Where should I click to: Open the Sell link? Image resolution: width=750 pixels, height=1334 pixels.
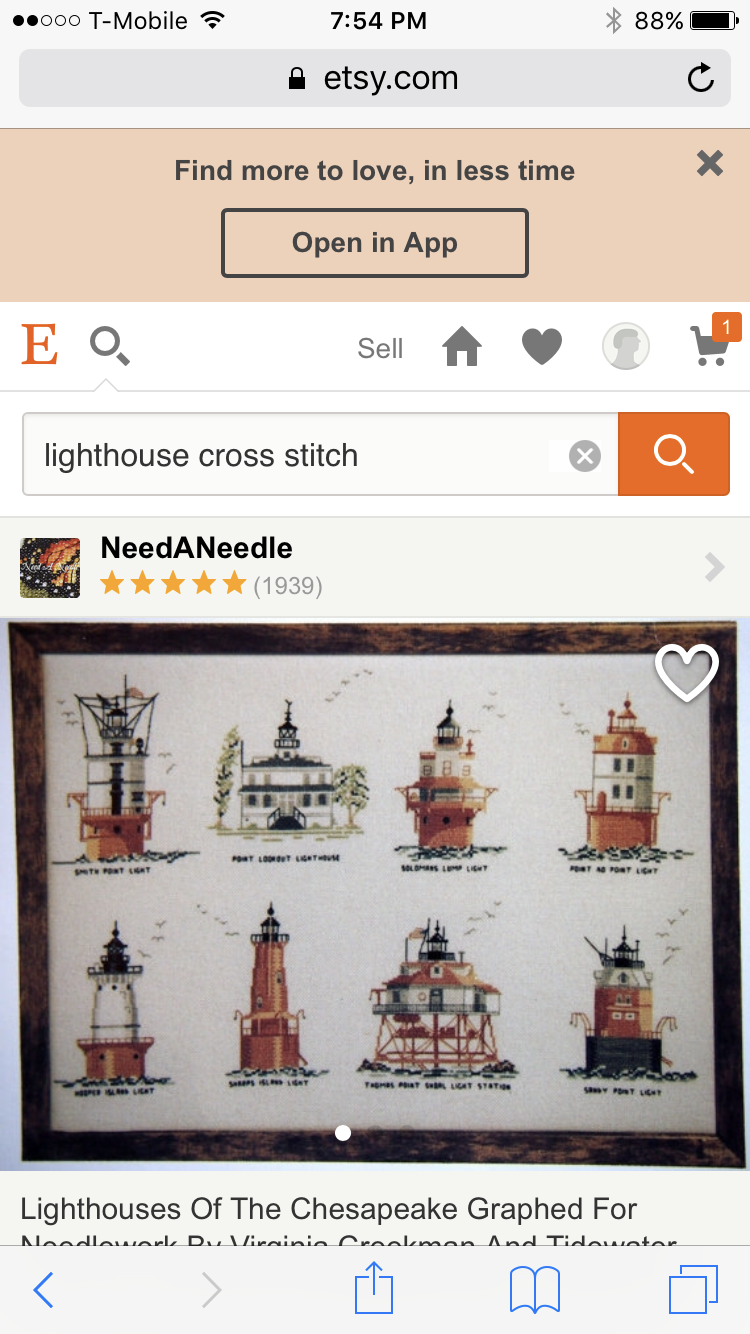(380, 348)
